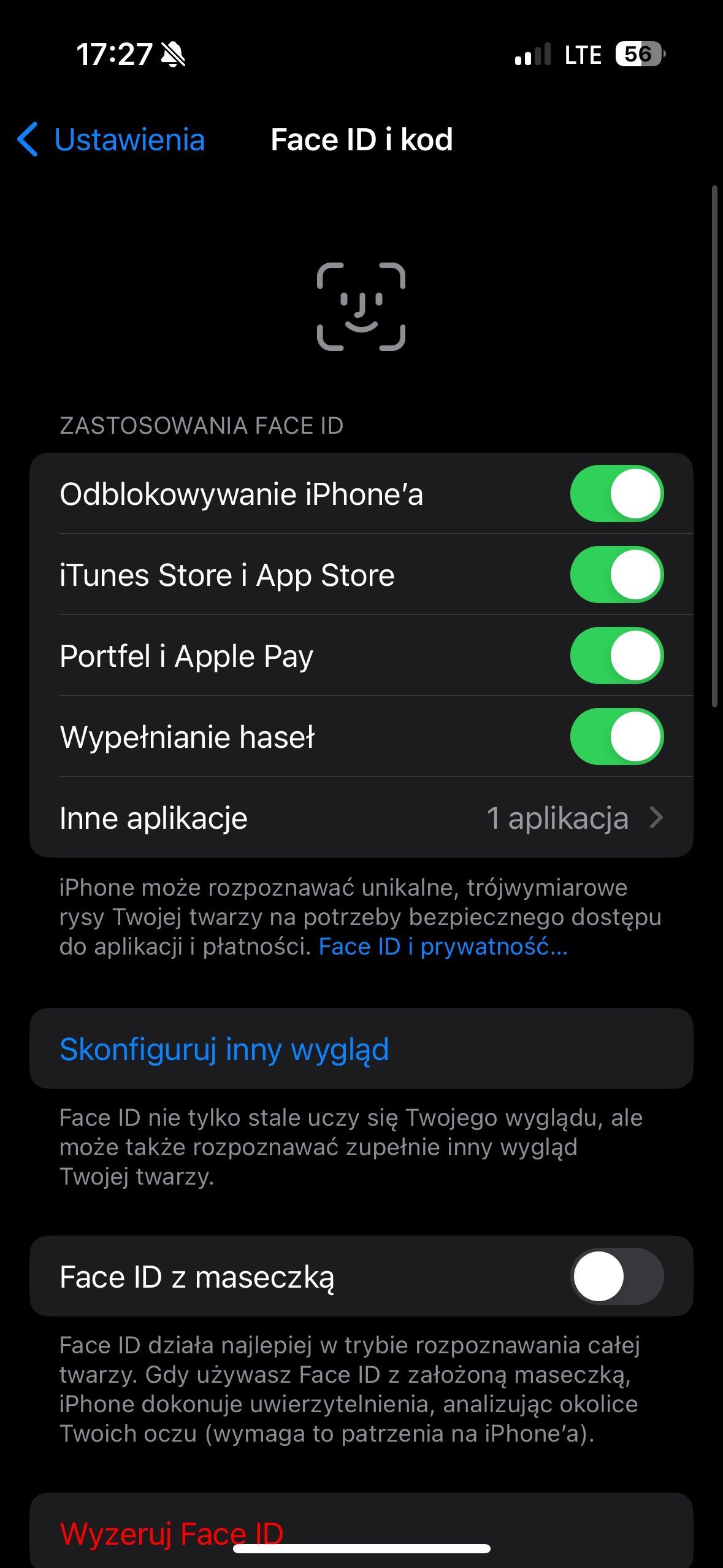Turn off Portfel i Apple Pay

(616, 656)
